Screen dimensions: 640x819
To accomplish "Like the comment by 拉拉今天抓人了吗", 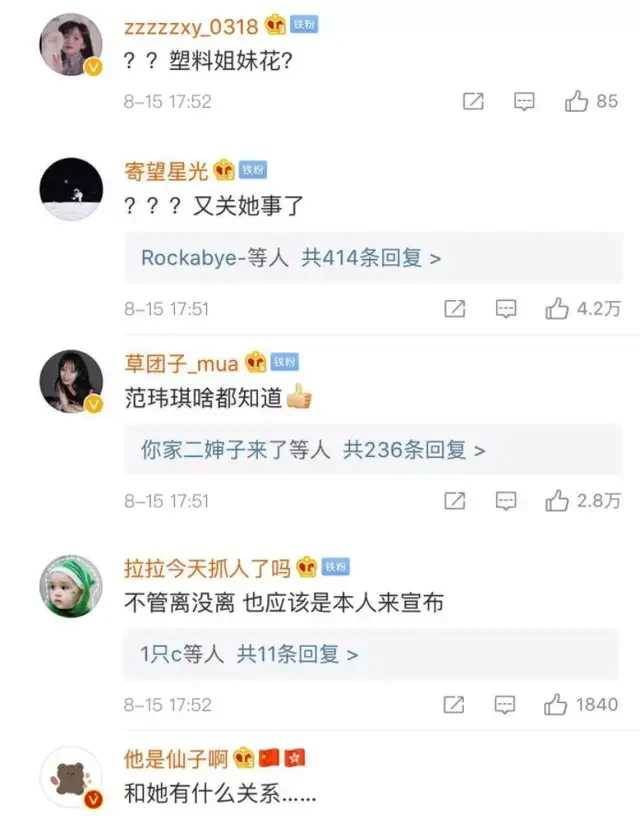I will pyautogui.click(x=556, y=705).
